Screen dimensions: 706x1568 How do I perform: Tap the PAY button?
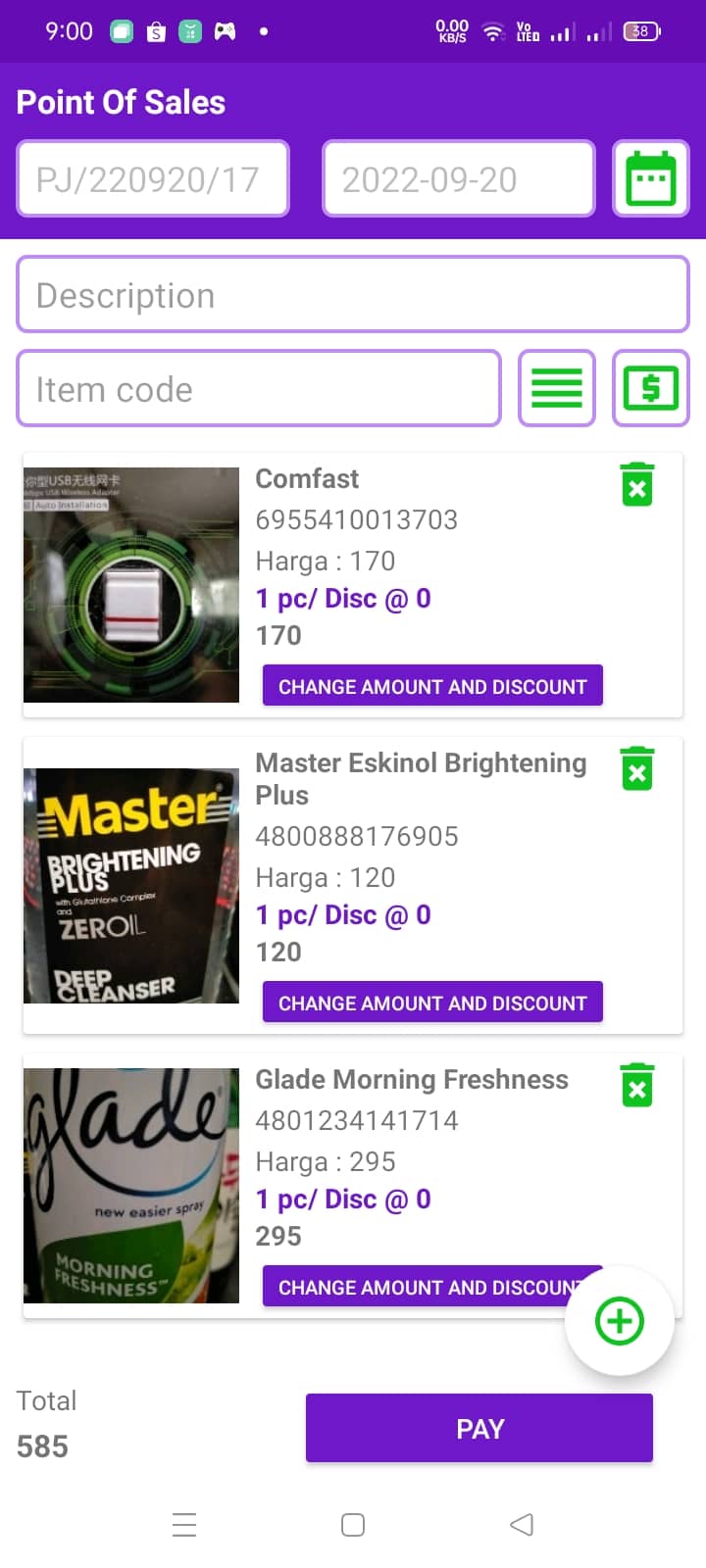pos(479,1429)
